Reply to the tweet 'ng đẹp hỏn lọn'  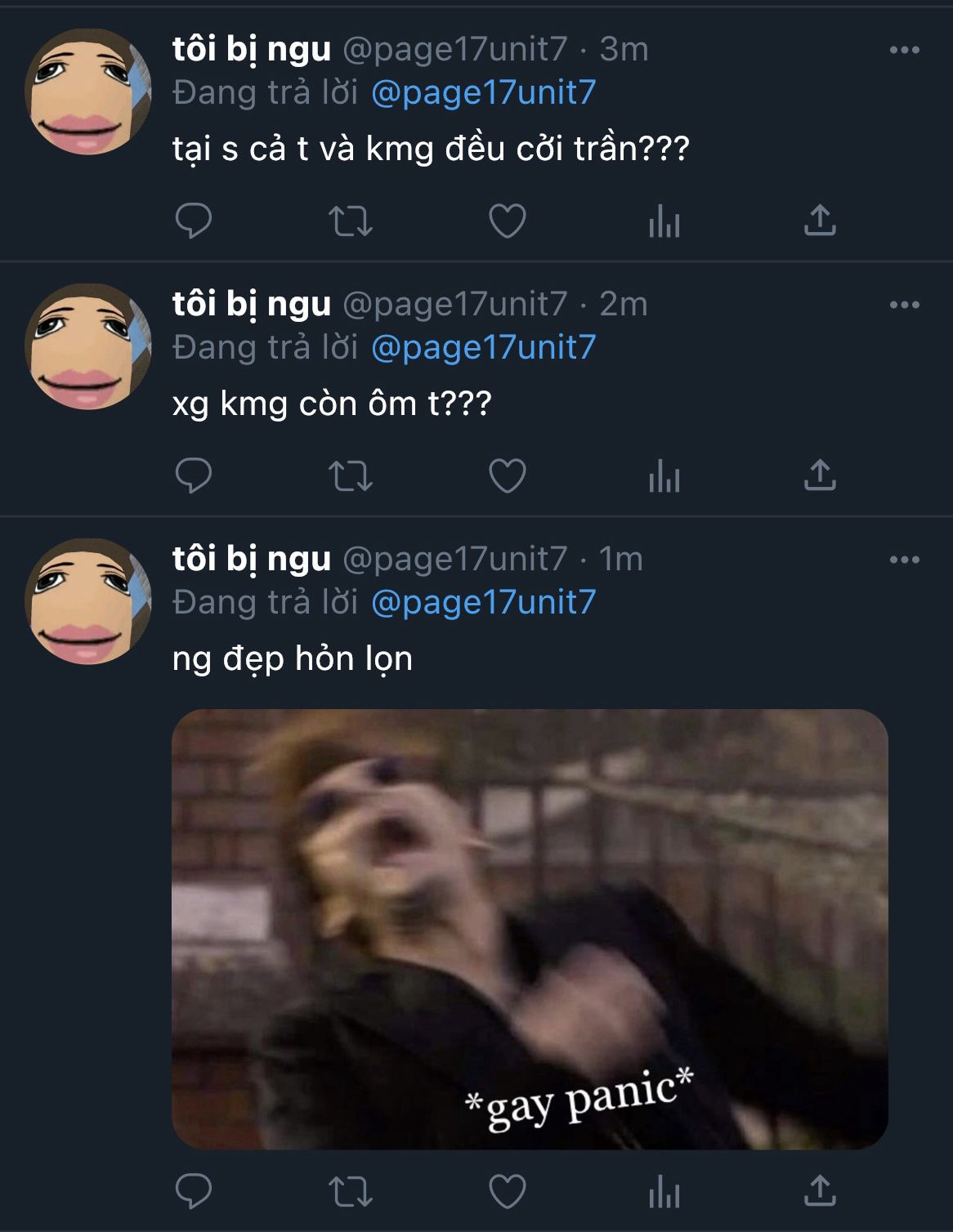click(x=194, y=1191)
